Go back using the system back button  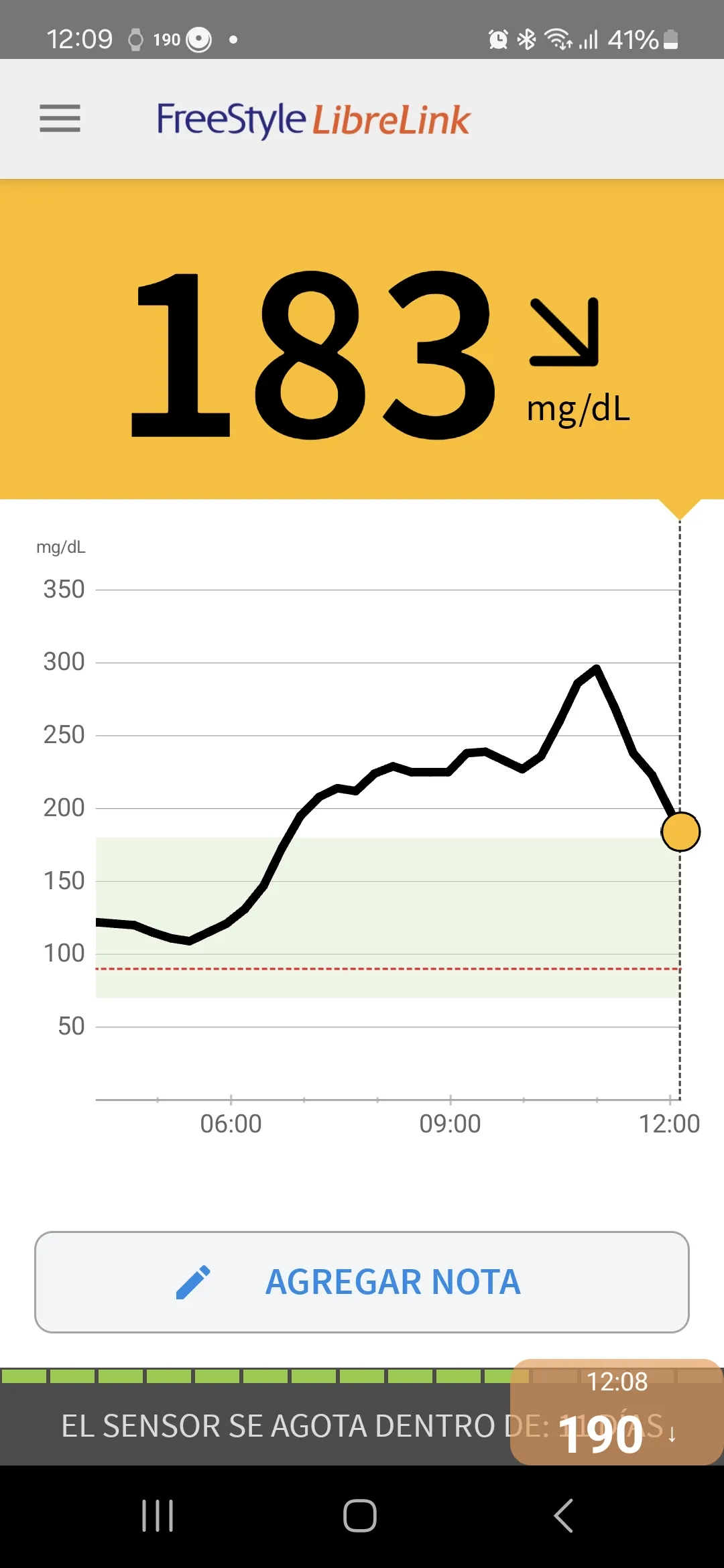(x=564, y=1516)
